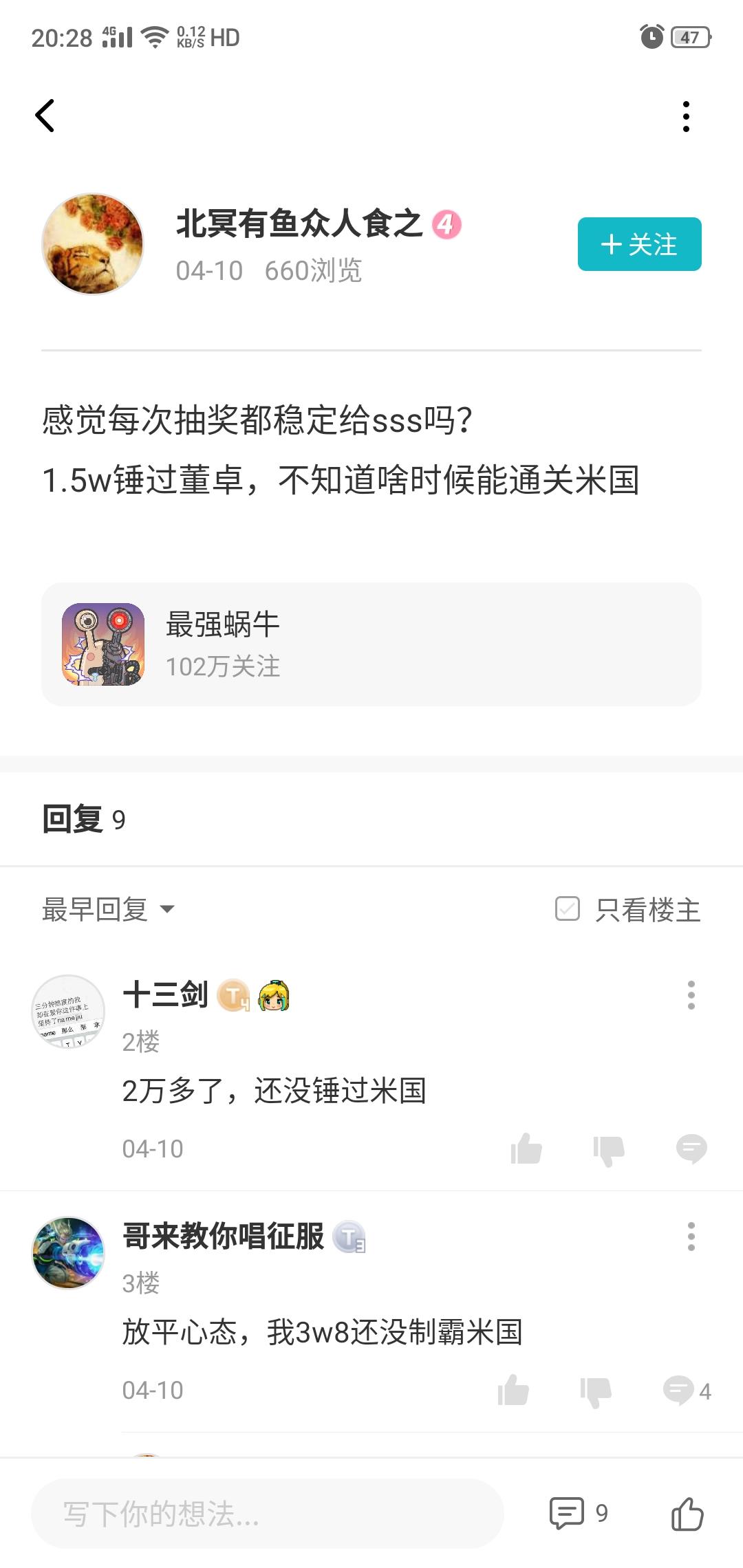Dislike 哥来教你唱征服's reply
Viewport: 743px width, 1568px height.
(x=596, y=1390)
